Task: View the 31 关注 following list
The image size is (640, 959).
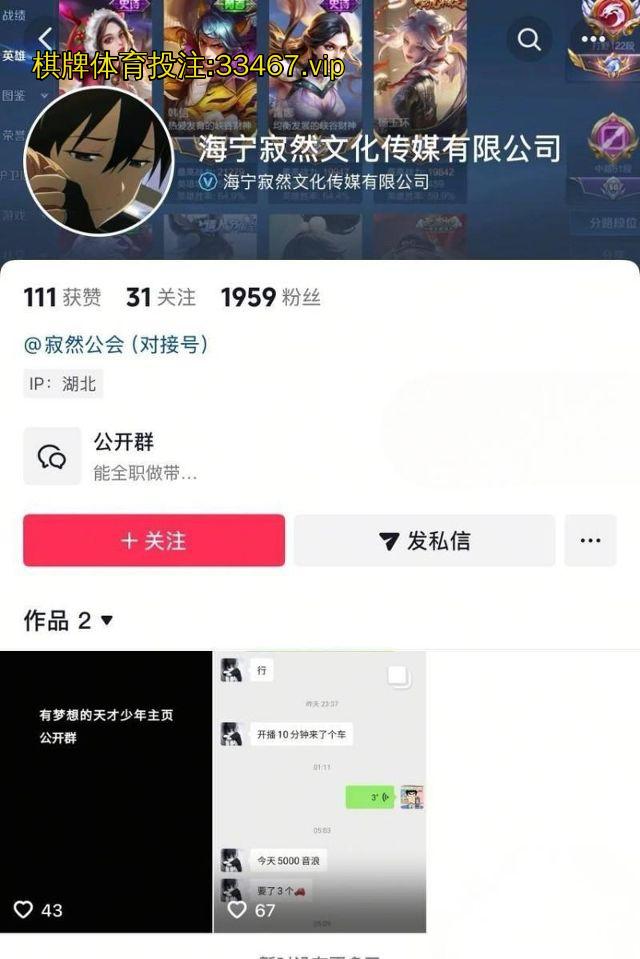Action: tap(160, 297)
